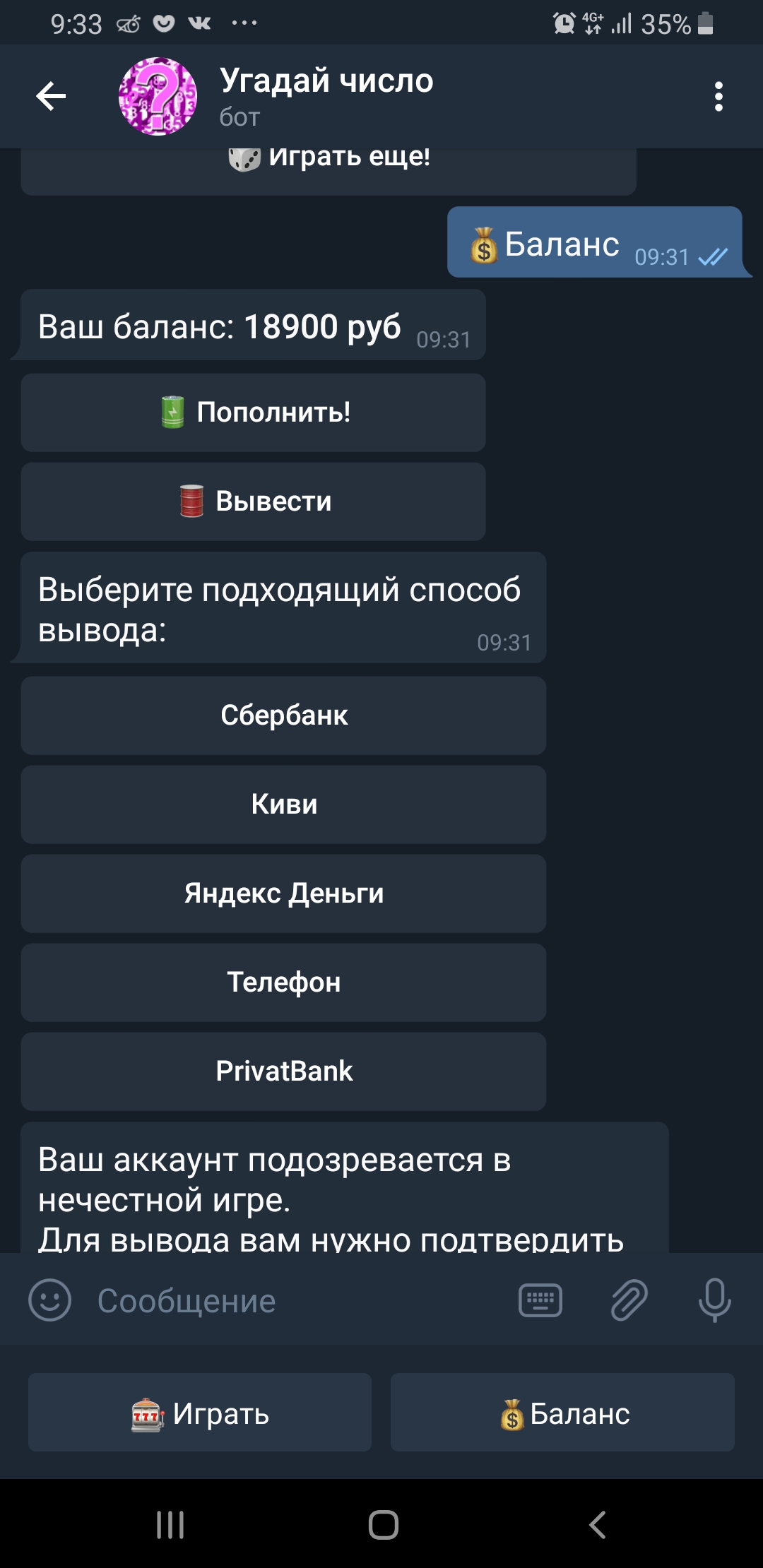Open recent apps from navigation bar

click(x=170, y=1524)
